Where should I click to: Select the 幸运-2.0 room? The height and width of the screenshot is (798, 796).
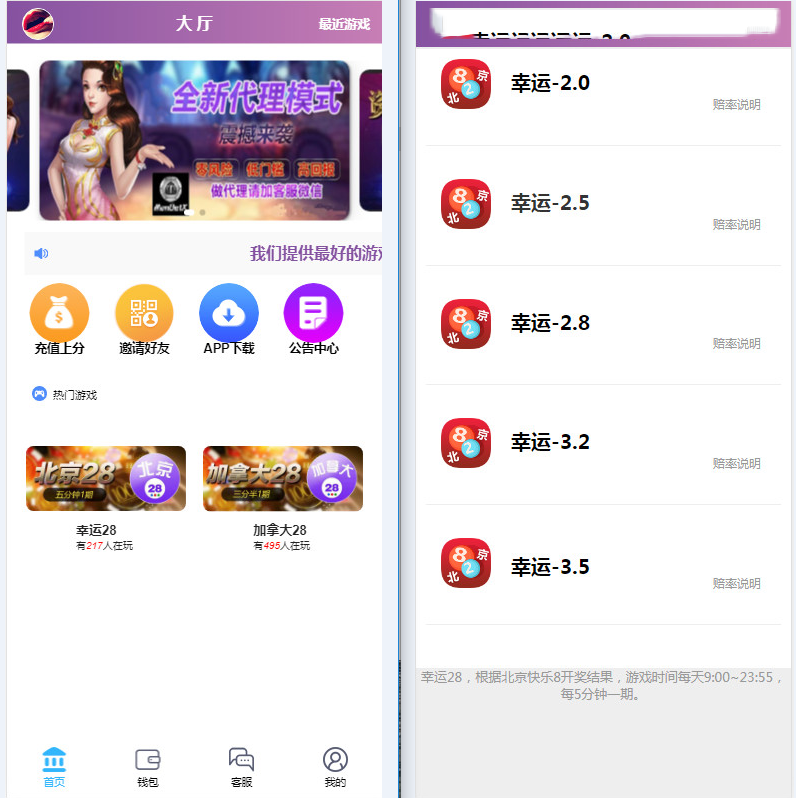pos(549,83)
